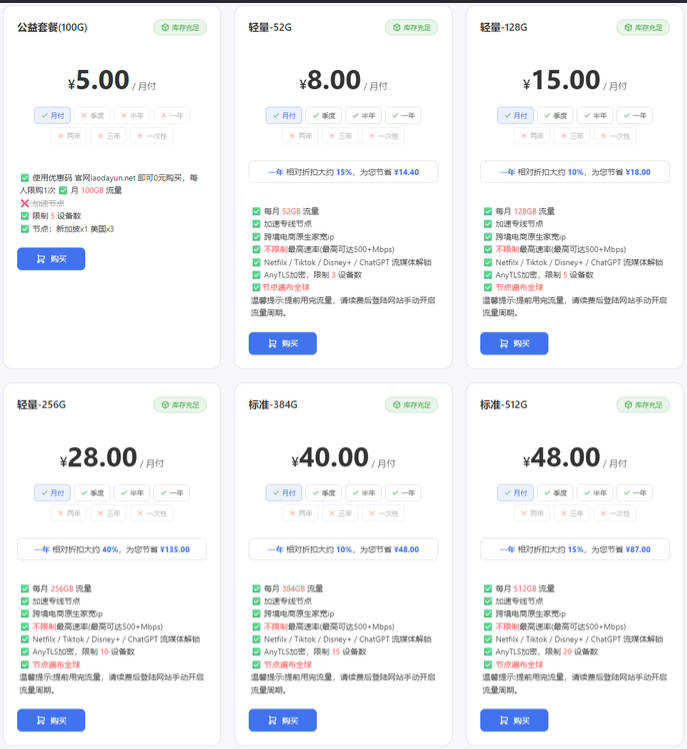The width and height of the screenshot is (687, 749).
Task: Choose 半年 billing on 轻量-52G
Action: coord(364,116)
